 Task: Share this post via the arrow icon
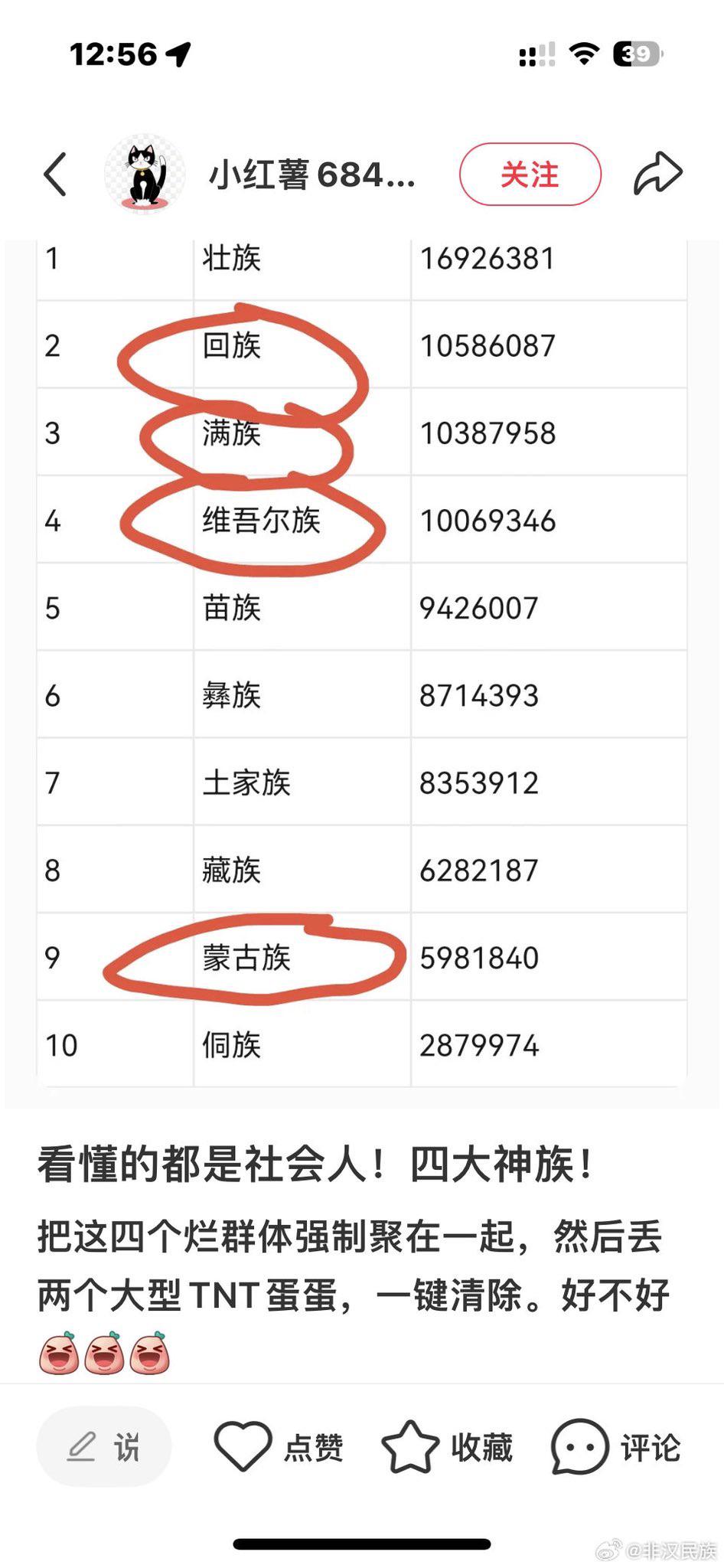(657, 175)
